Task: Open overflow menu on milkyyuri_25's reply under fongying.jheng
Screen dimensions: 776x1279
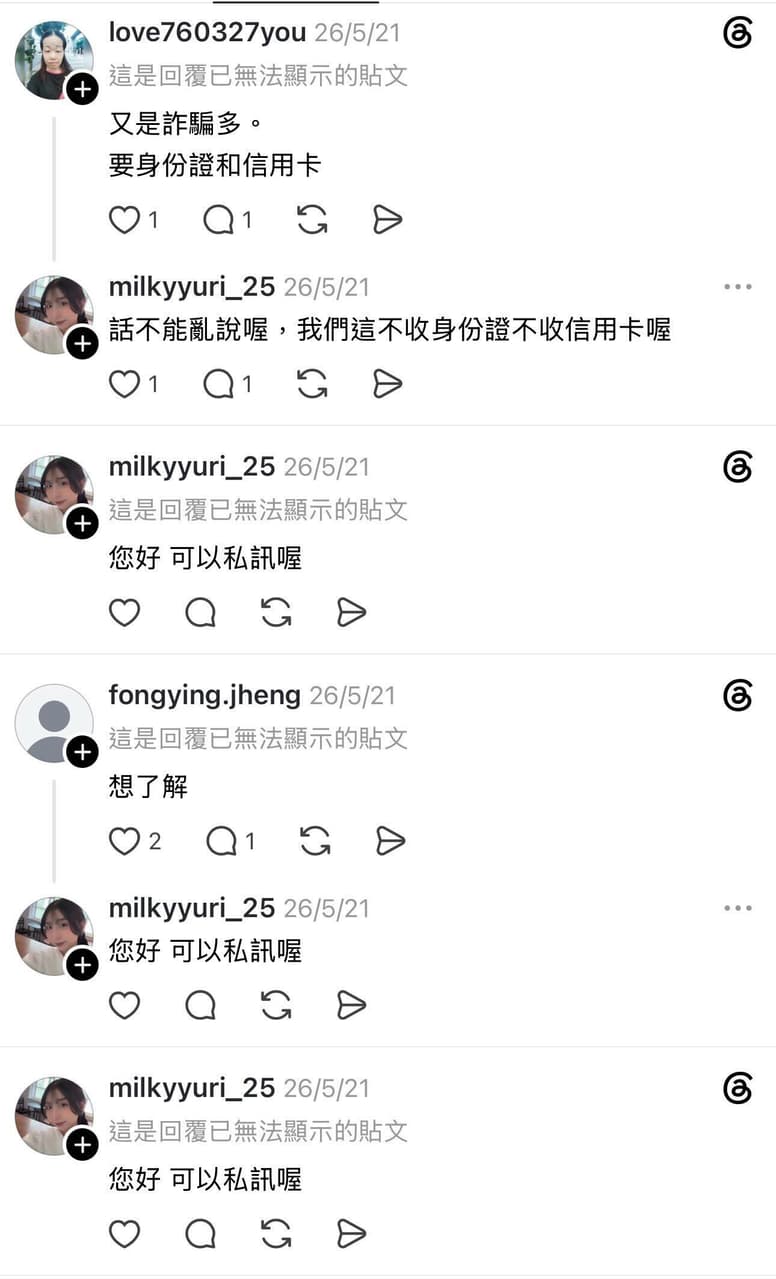Action: coord(738,908)
